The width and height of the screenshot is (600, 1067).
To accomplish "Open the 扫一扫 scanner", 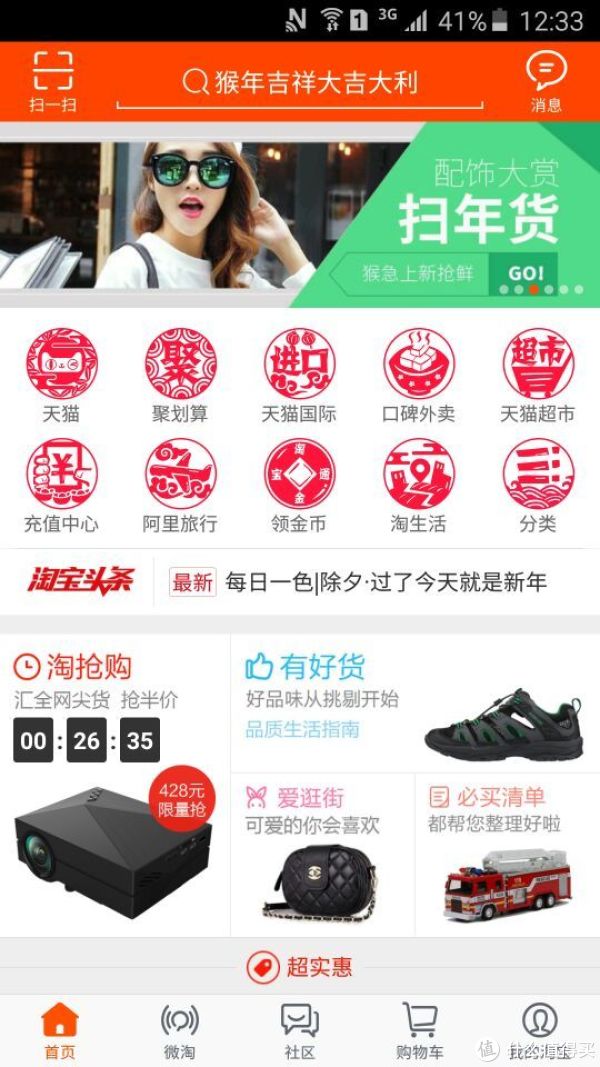I will coord(52,81).
